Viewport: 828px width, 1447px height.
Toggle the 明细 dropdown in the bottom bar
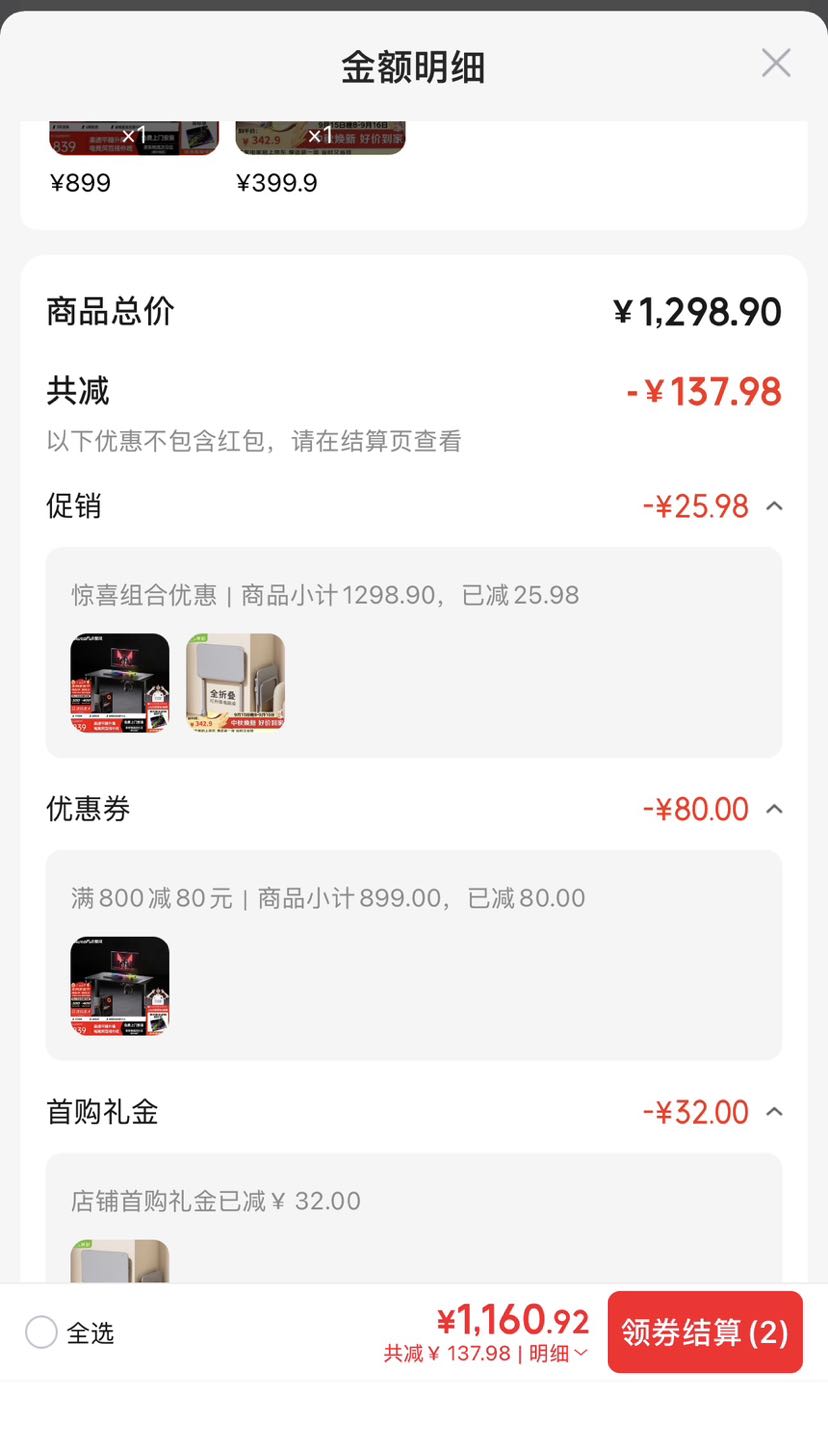[x=558, y=1353]
